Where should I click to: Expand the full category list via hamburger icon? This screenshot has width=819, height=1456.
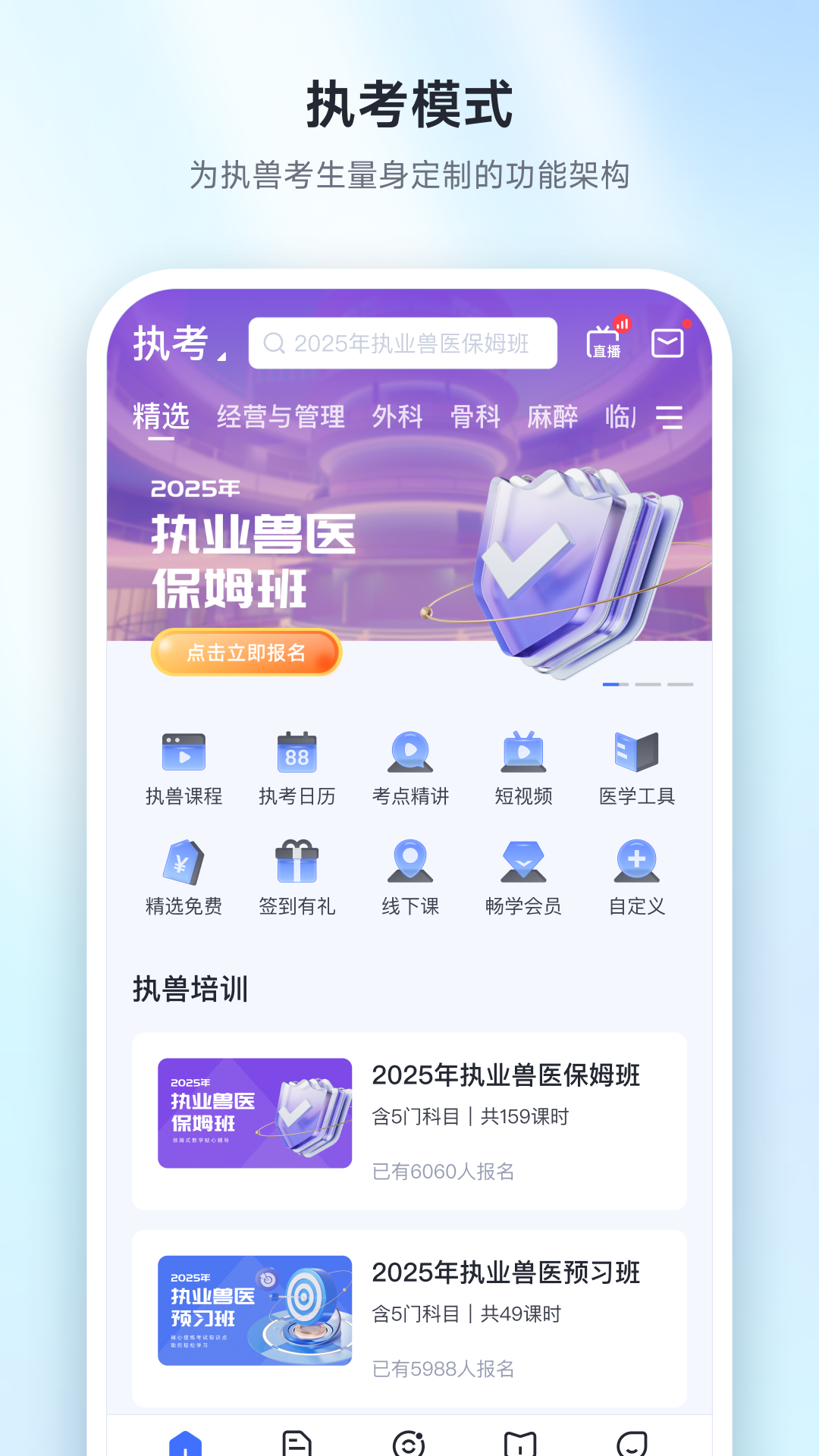670,418
